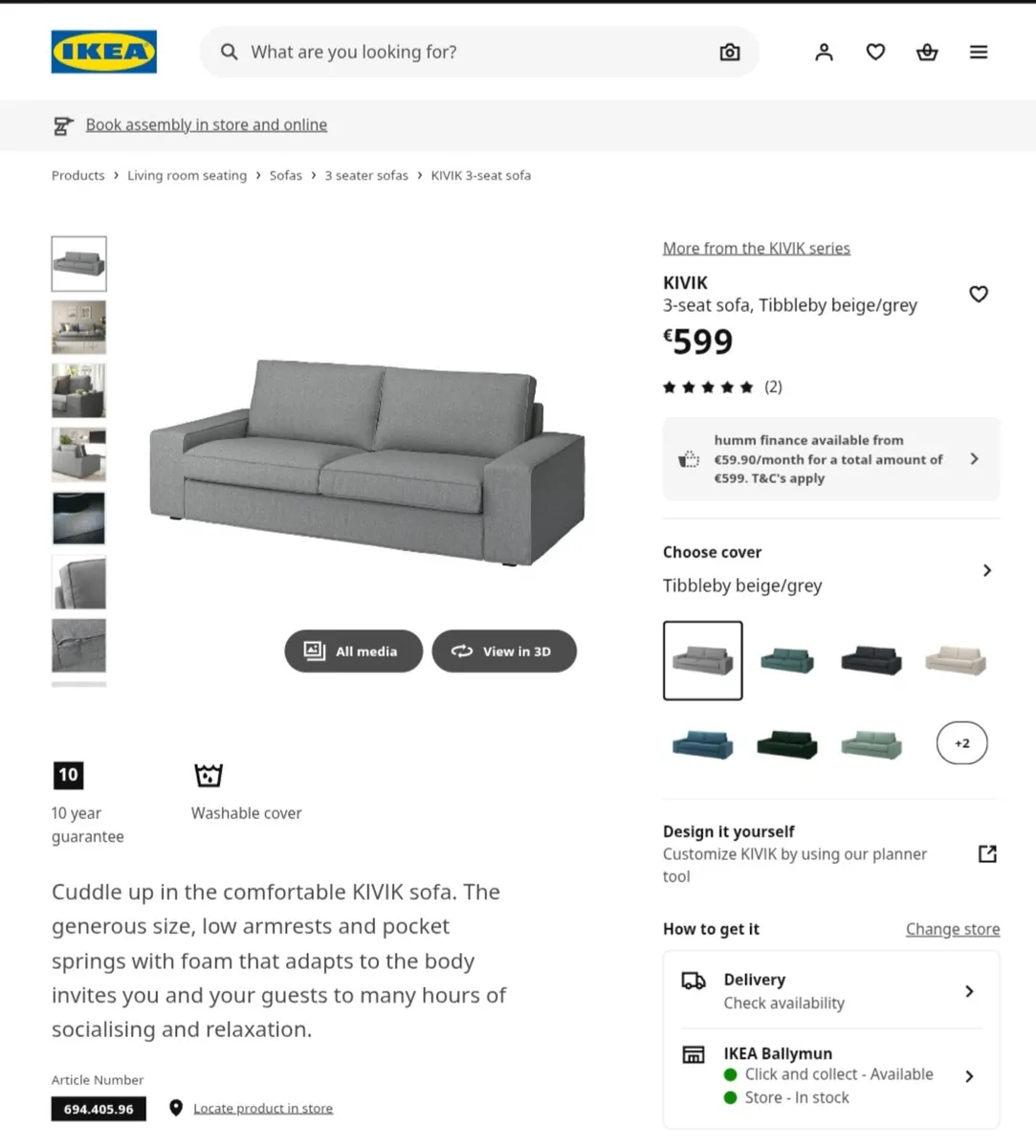Screen dimensions: 1036x1148
Task: Open the favorites heart icon in header
Action: [x=875, y=52]
